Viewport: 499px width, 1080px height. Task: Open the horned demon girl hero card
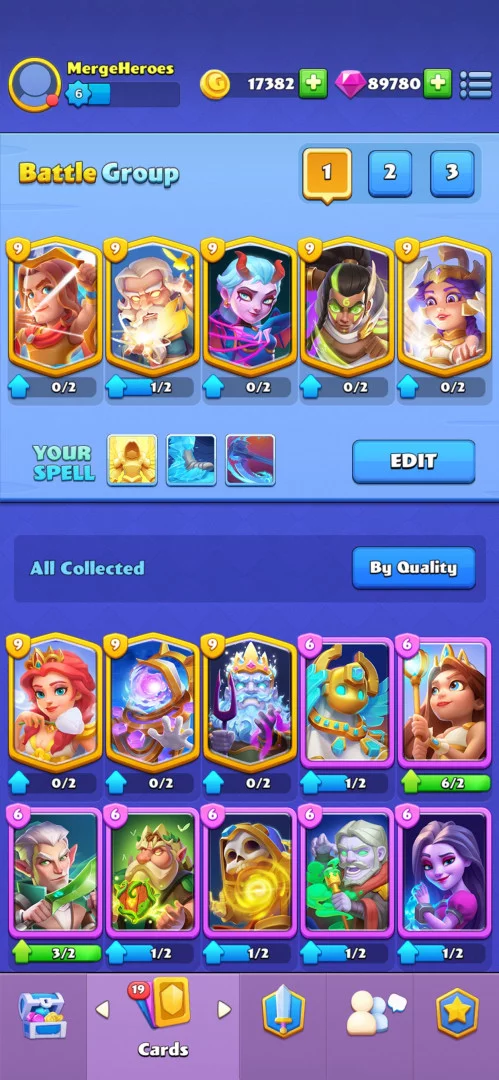[249, 307]
